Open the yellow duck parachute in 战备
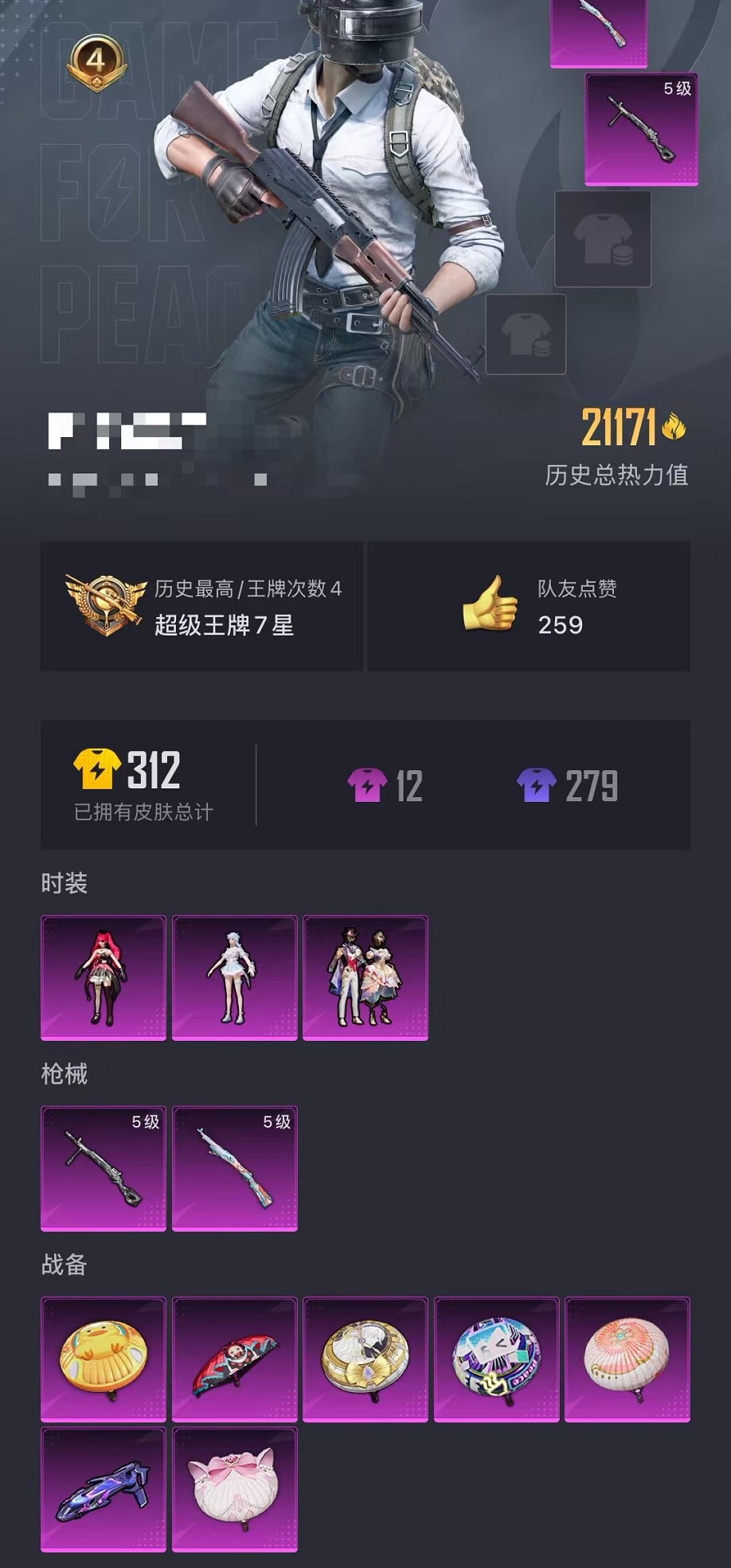Image resolution: width=731 pixels, height=1568 pixels. 104,1359
